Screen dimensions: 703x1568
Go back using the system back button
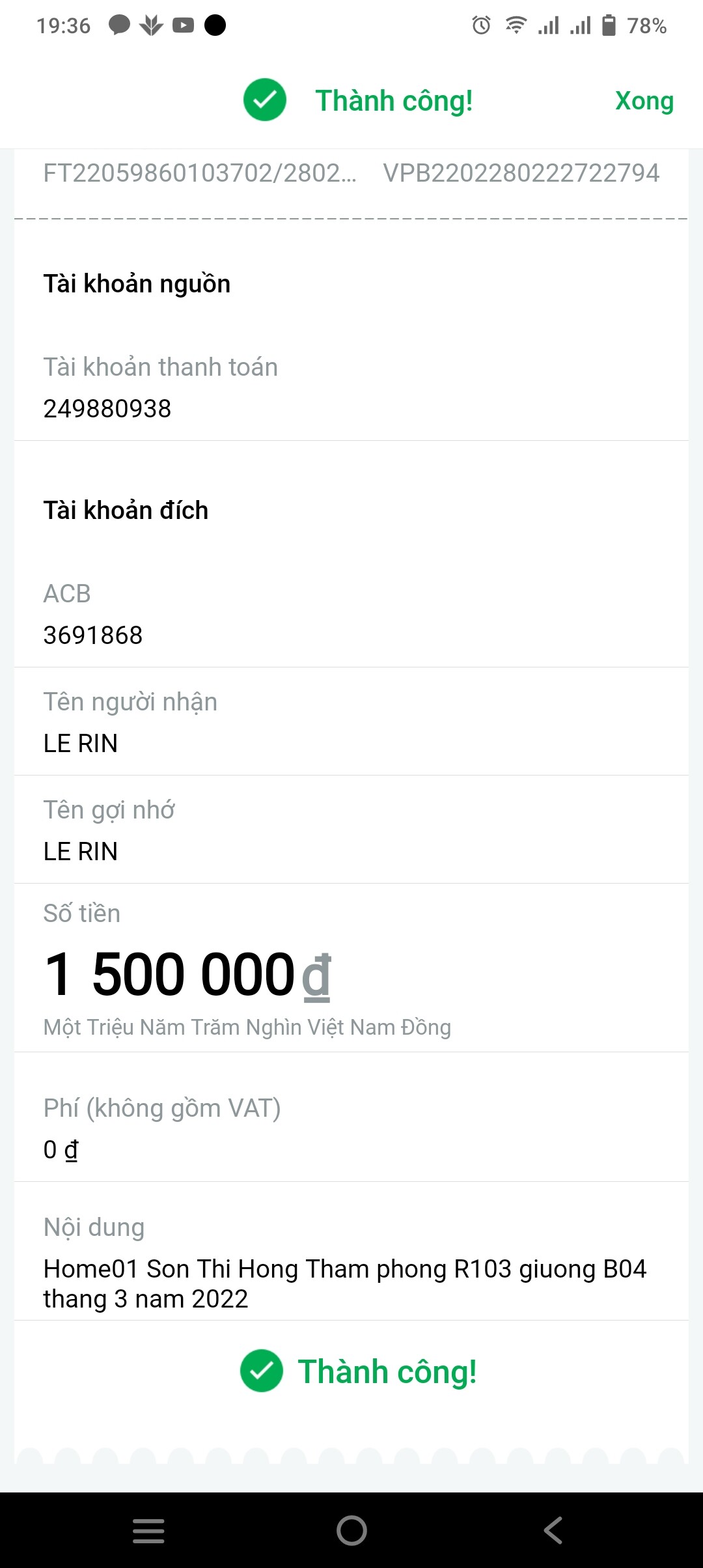pos(553,1530)
